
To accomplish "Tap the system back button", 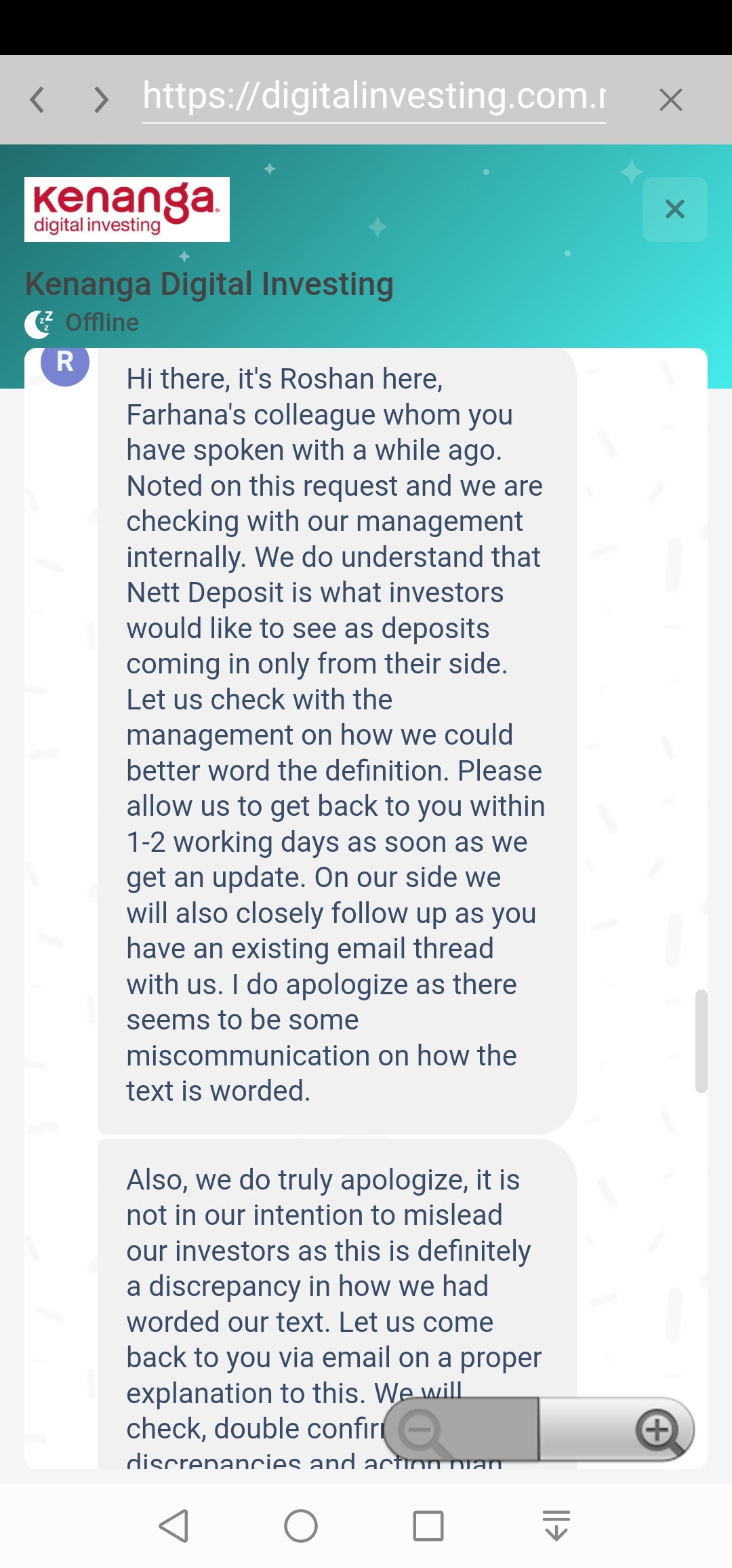I will point(174,1525).
